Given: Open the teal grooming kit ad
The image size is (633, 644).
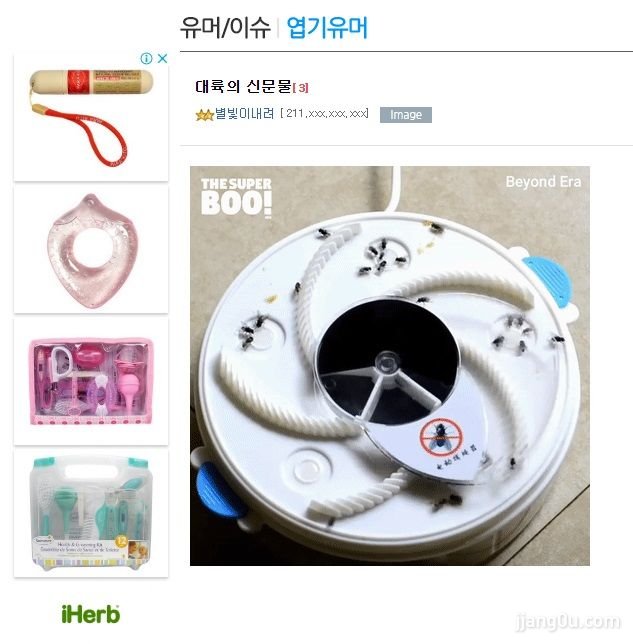Looking at the screenshot, I should (x=91, y=513).
